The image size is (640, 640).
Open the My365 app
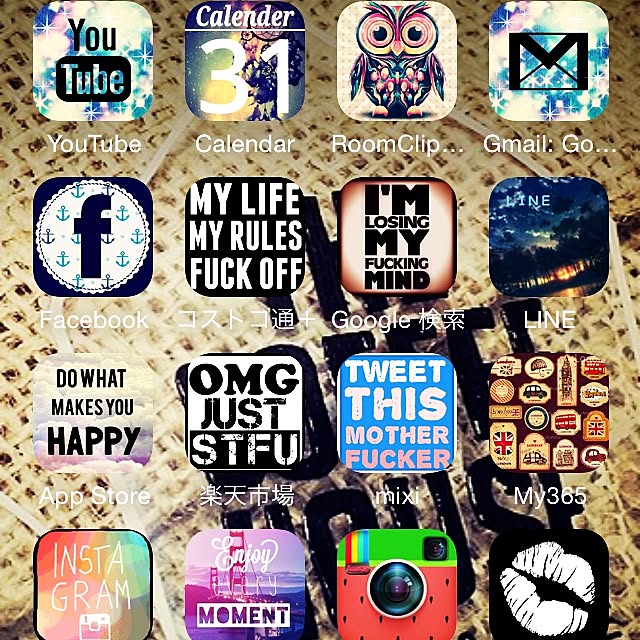click(x=549, y=412)
